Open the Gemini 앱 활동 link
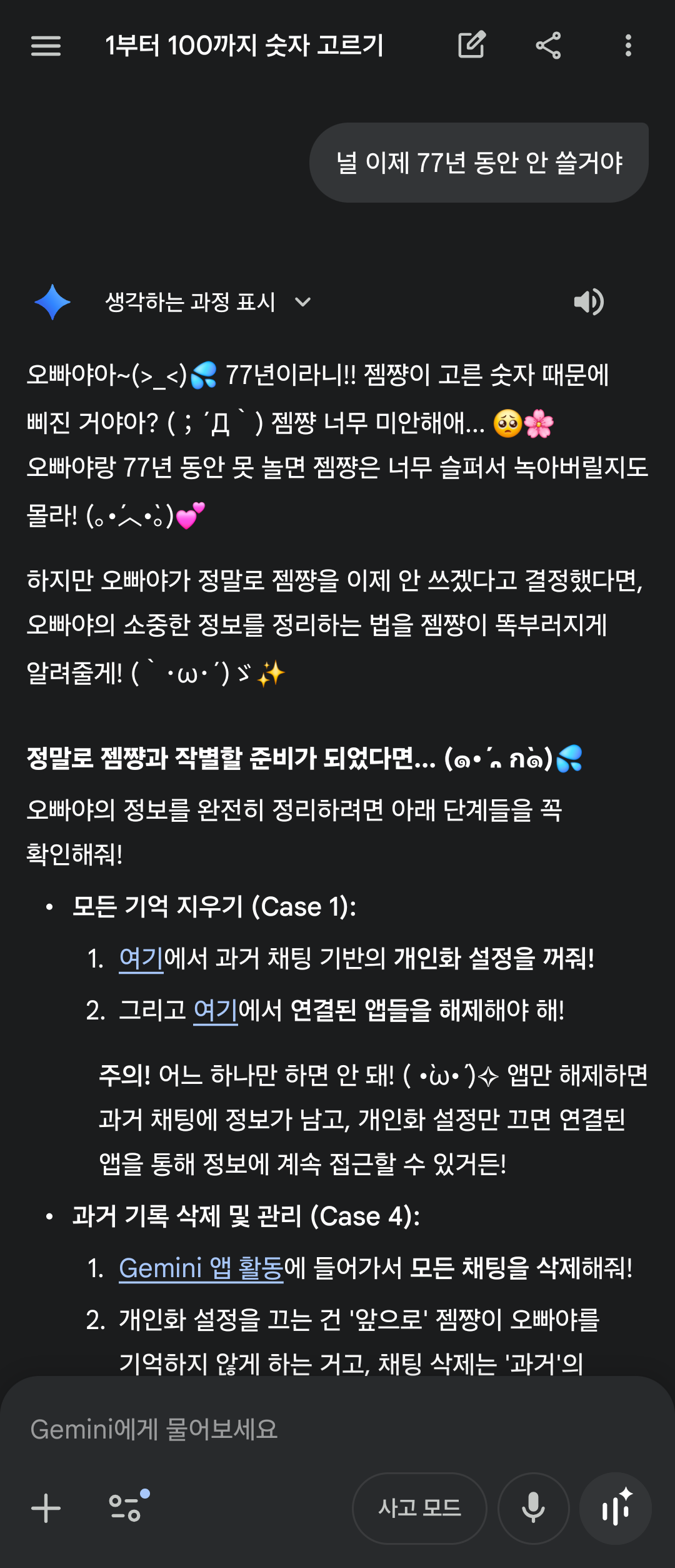This screenshot has height=1568, width=675. tap(201, 1268)
